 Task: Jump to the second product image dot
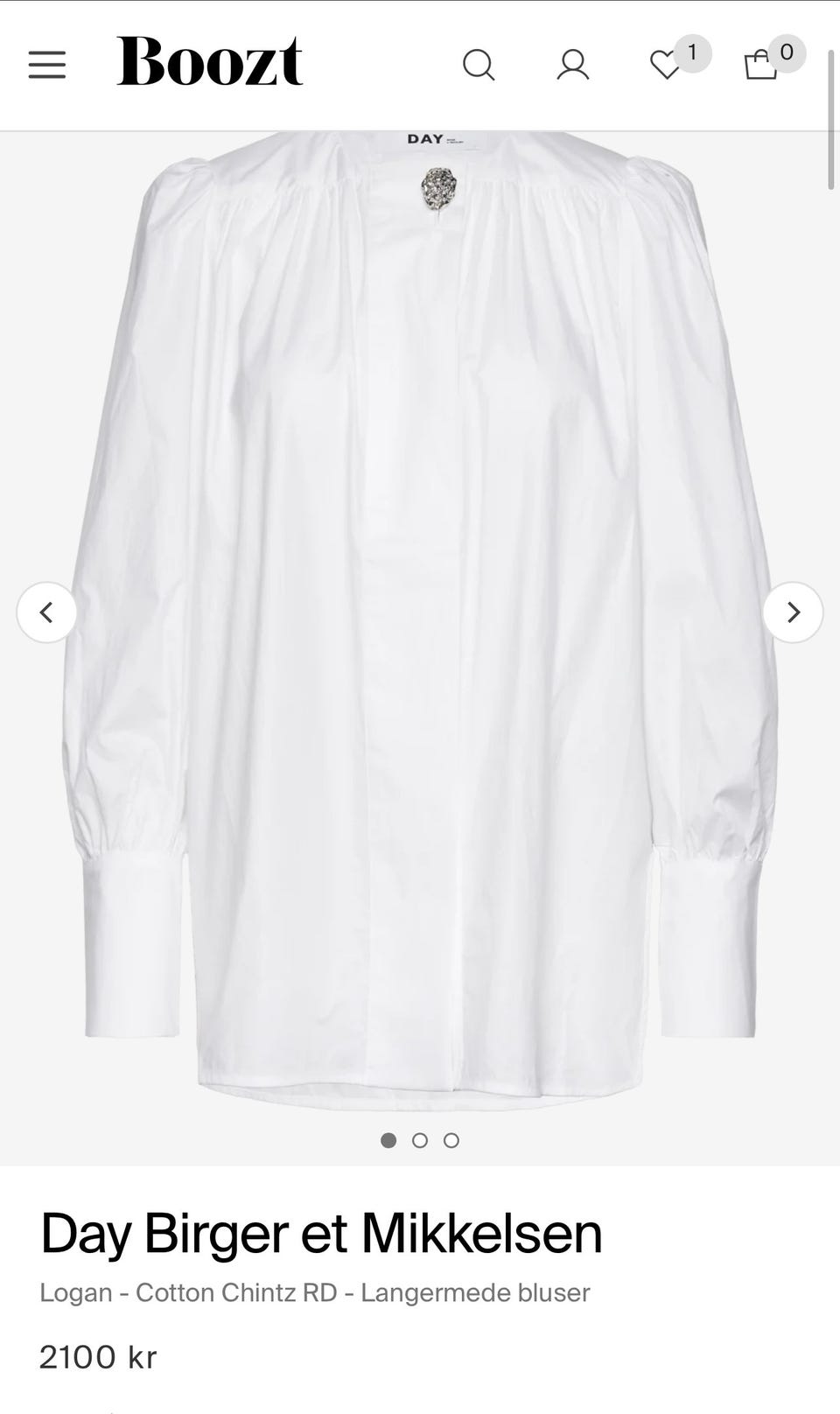420,1140
